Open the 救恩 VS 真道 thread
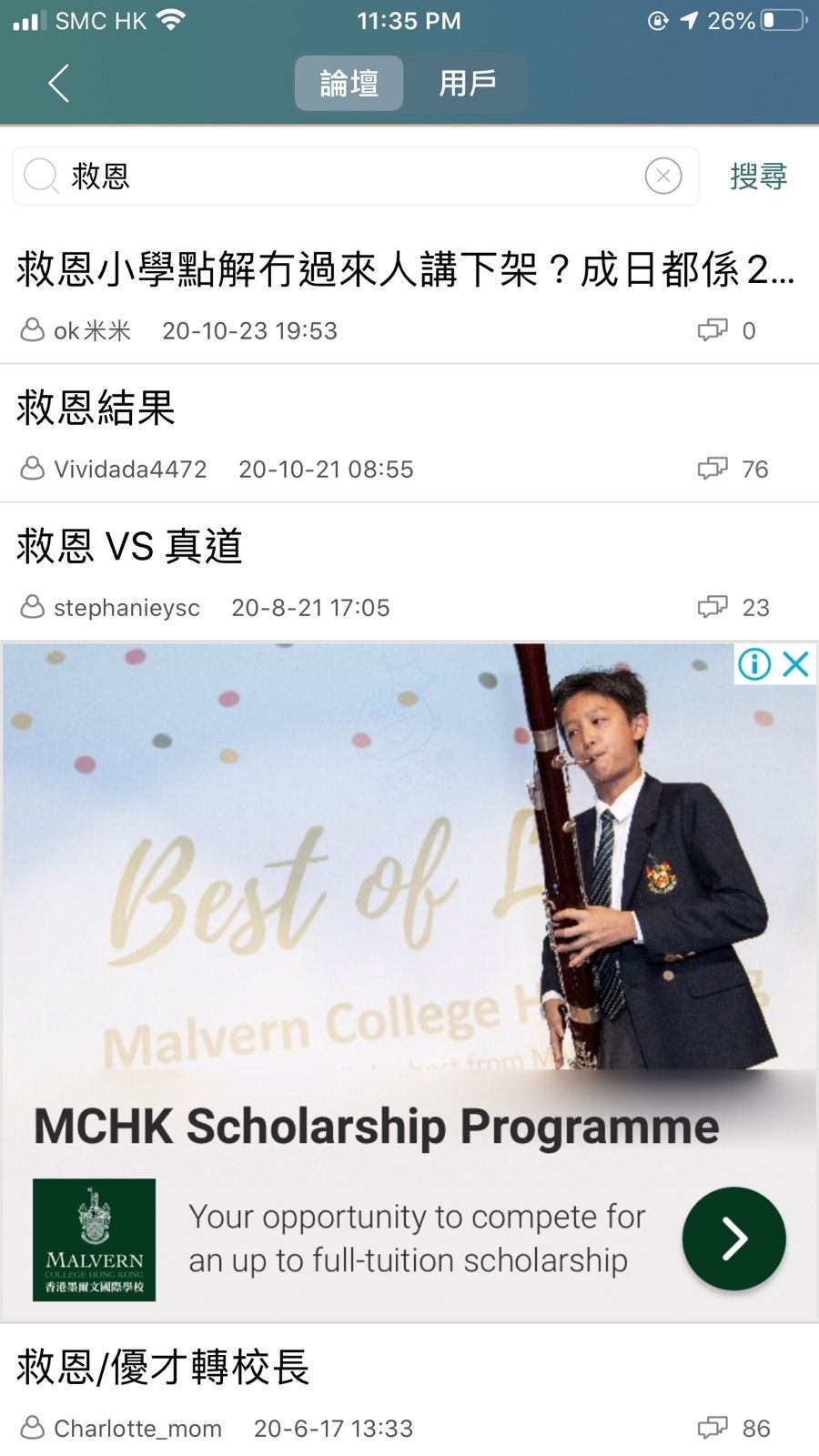Screen dimensions: 819x1456 pos(130,546)
